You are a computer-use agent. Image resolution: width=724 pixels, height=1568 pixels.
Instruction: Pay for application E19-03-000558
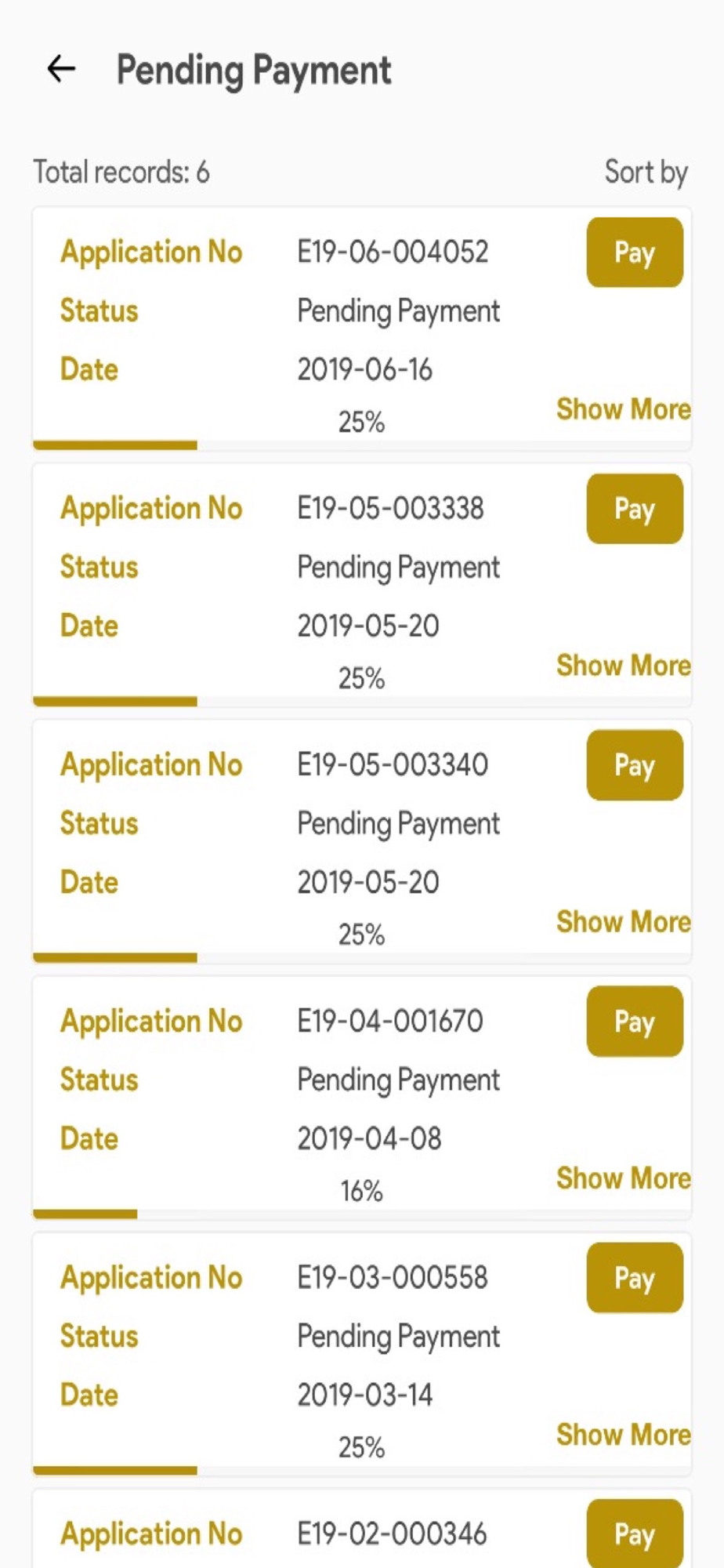click(x=635, y=1278)
